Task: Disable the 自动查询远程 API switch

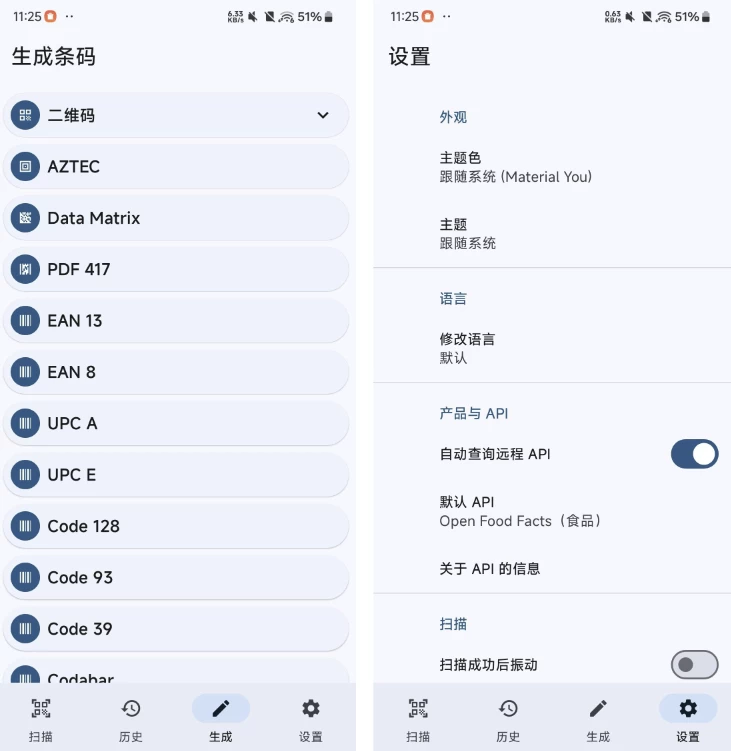Action: tap(694, 454)
